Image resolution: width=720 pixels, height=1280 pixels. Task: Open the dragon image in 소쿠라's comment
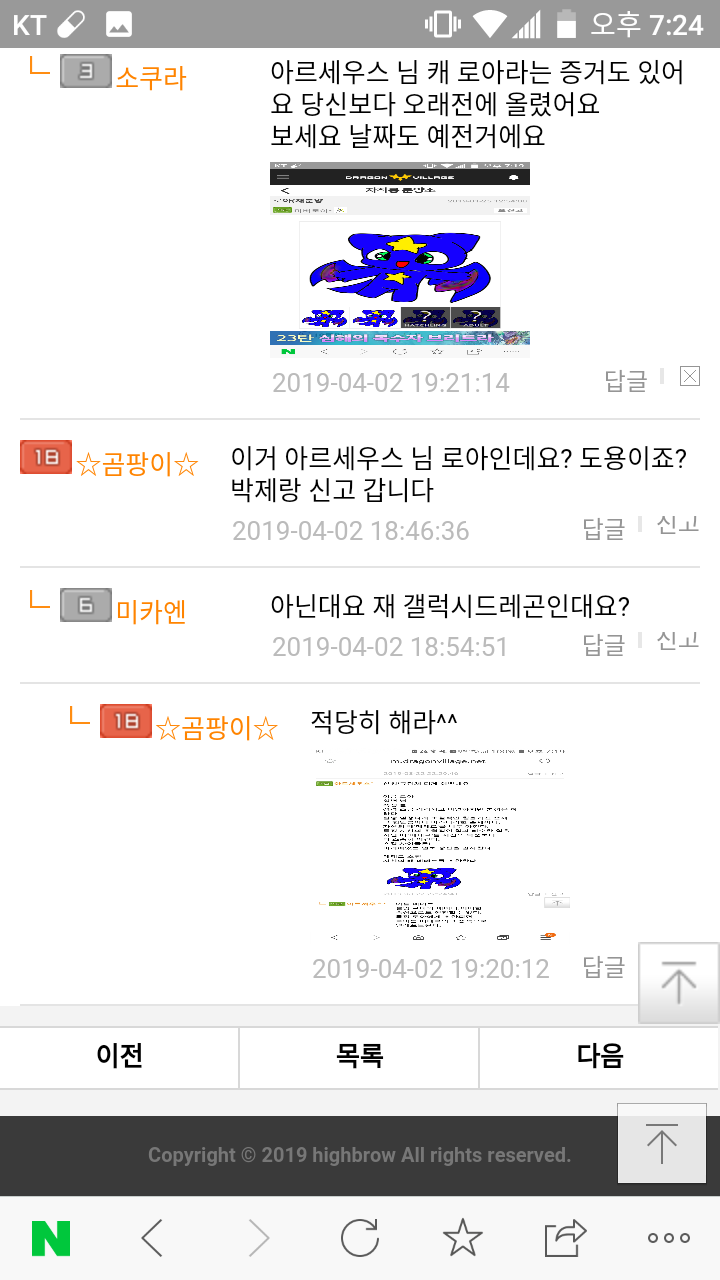tap(399, 259)
